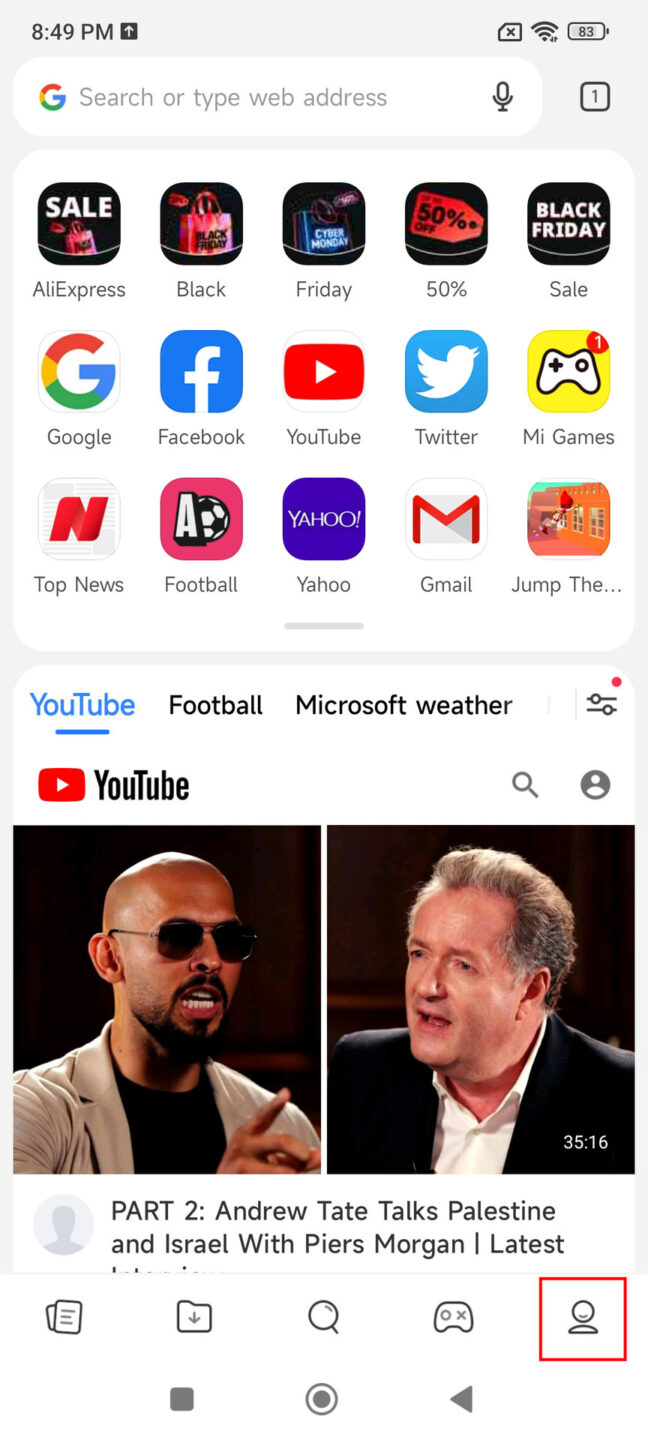Open feed customization settings icon
The width and height of the screenshot is (648, 1440).
tap(601, 704)
